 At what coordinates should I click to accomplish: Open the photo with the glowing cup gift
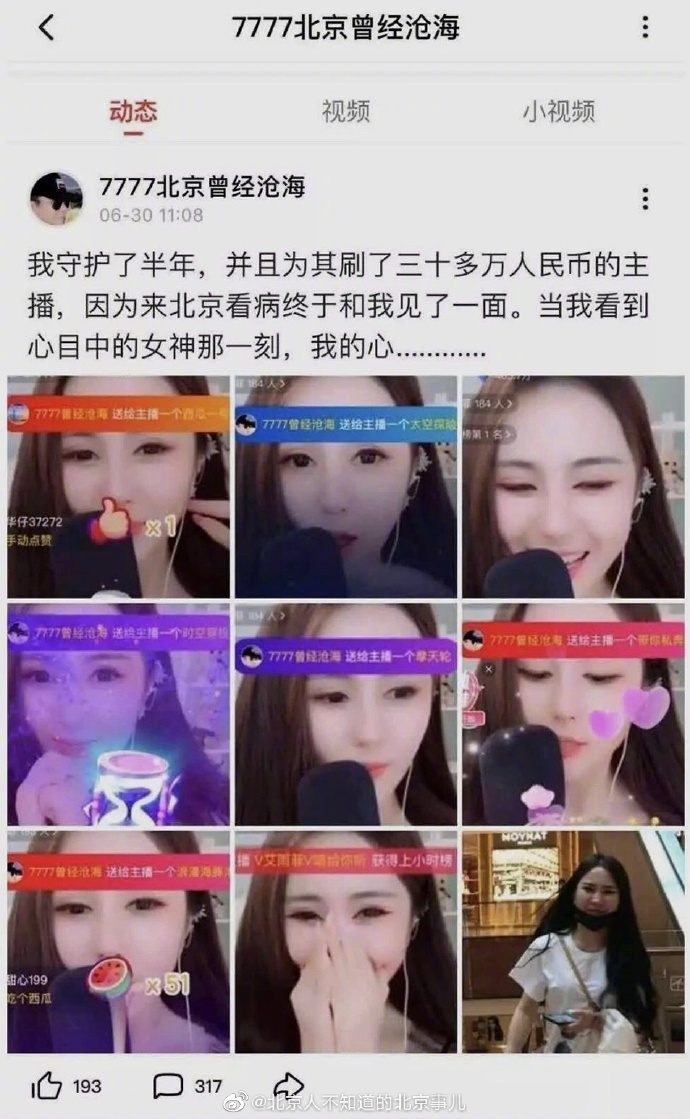[x=118, y=714]
